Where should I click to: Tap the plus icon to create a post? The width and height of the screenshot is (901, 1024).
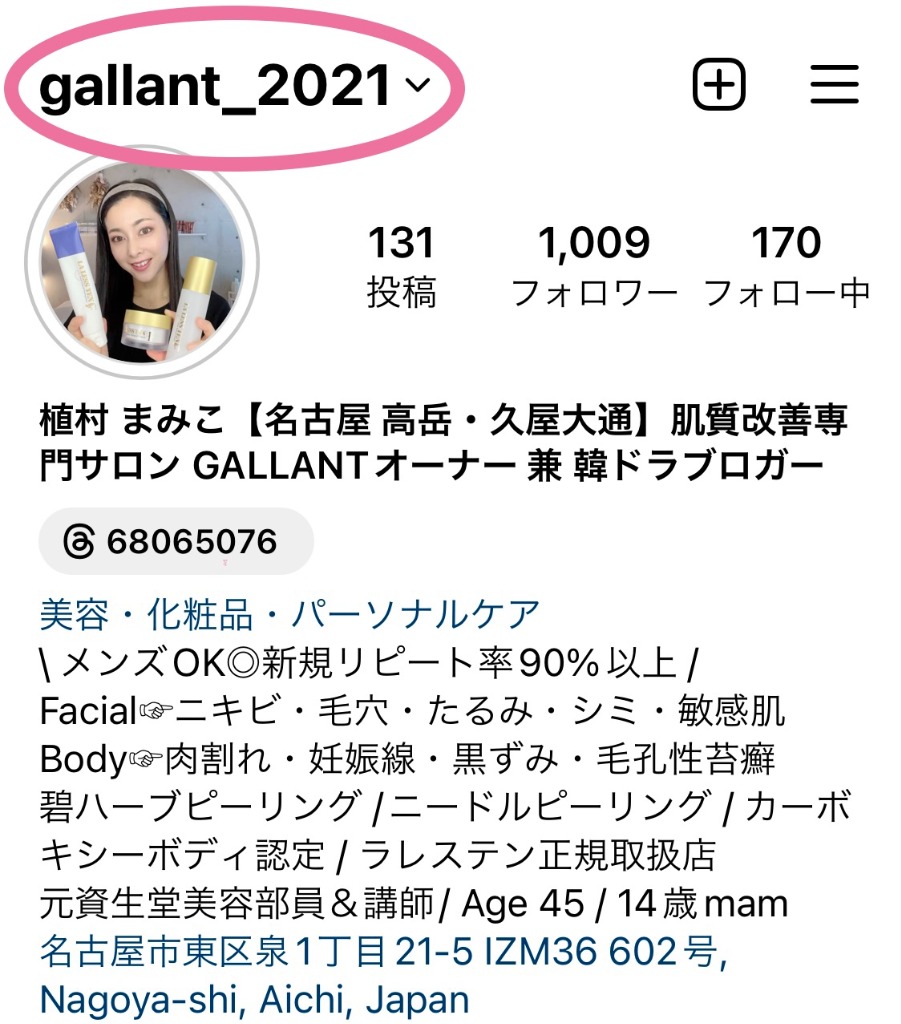(719, 86)
